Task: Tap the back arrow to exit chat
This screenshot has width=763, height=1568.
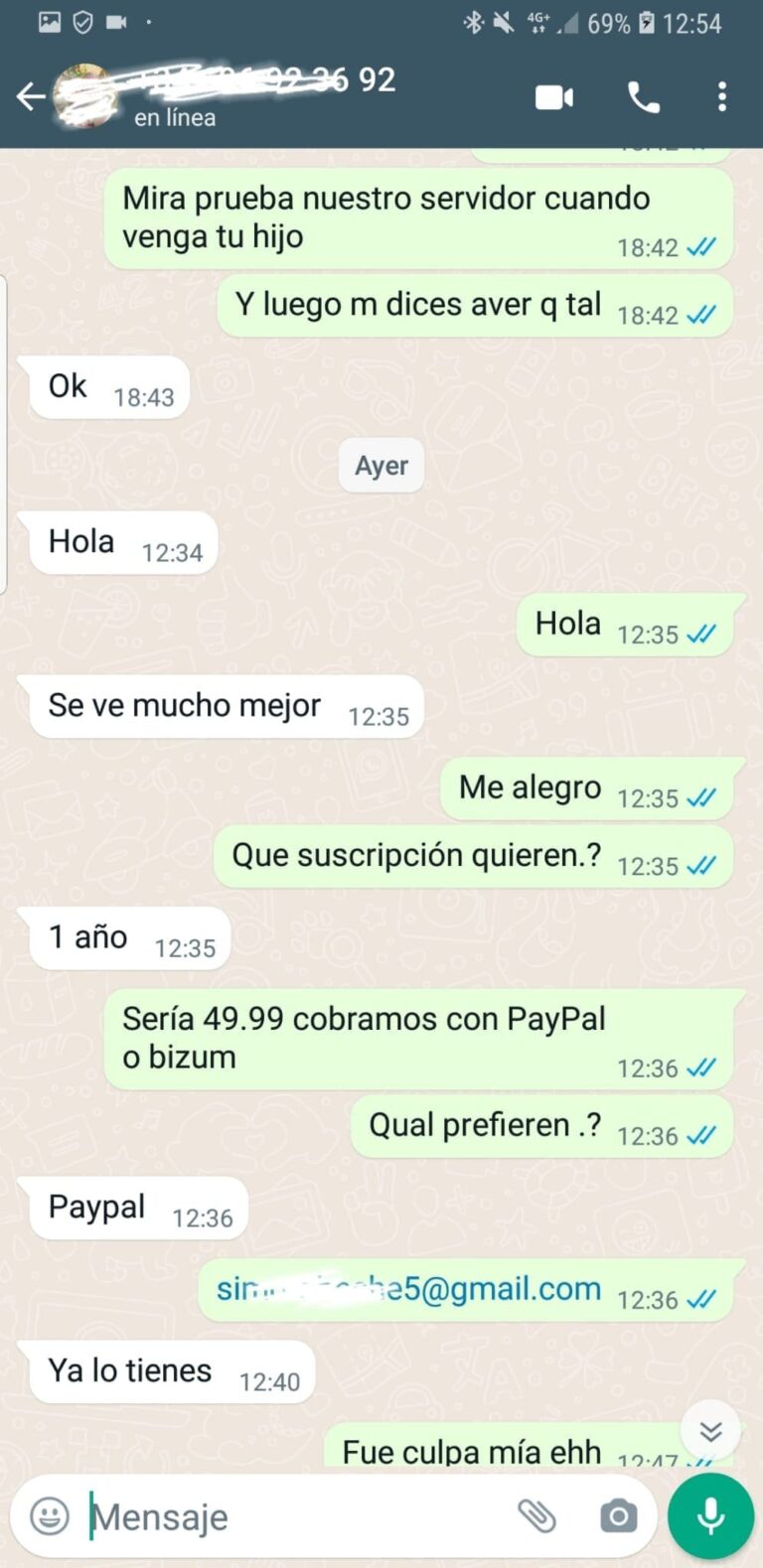Action: point(30,96)
